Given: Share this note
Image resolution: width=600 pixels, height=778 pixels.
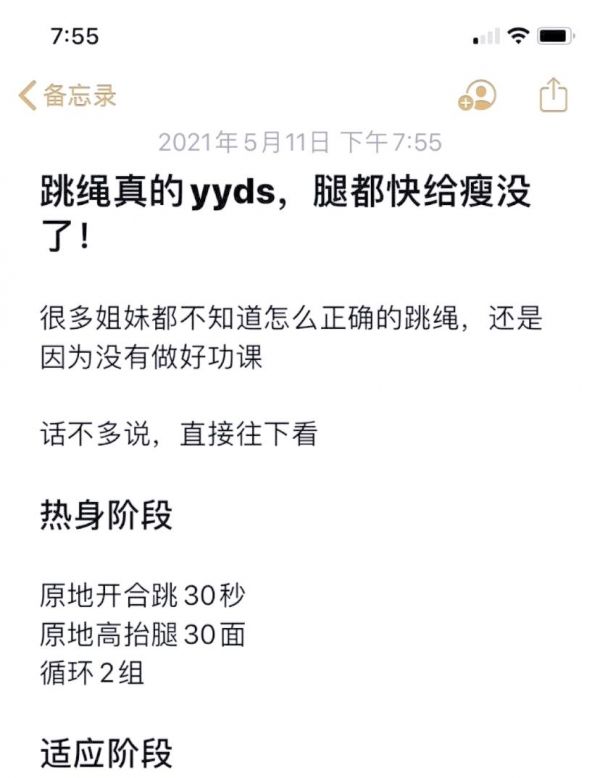Looking at the screenshot, I should [553, 95].
